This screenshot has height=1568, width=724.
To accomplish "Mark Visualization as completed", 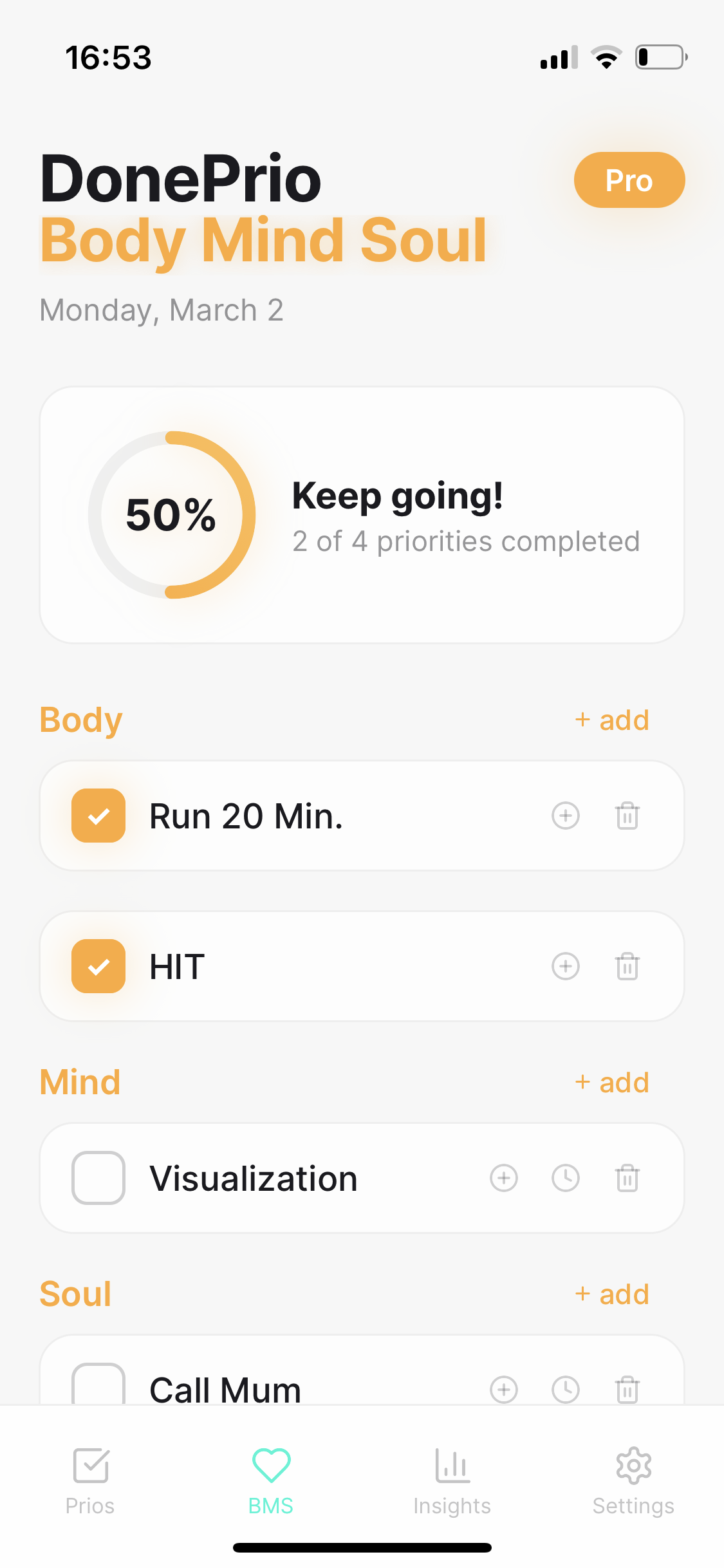I will tap(98, 1178).
